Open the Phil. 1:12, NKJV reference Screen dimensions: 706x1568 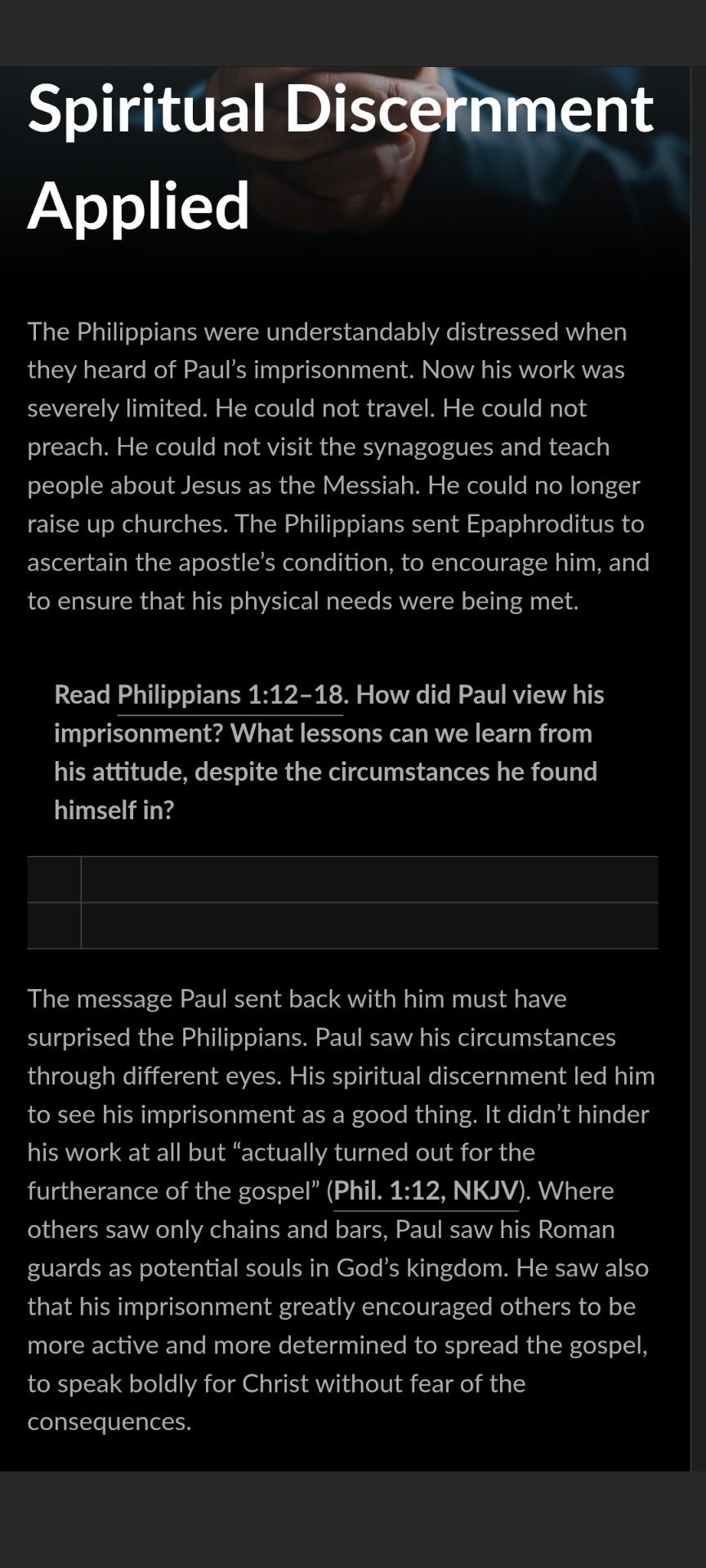426,1191
